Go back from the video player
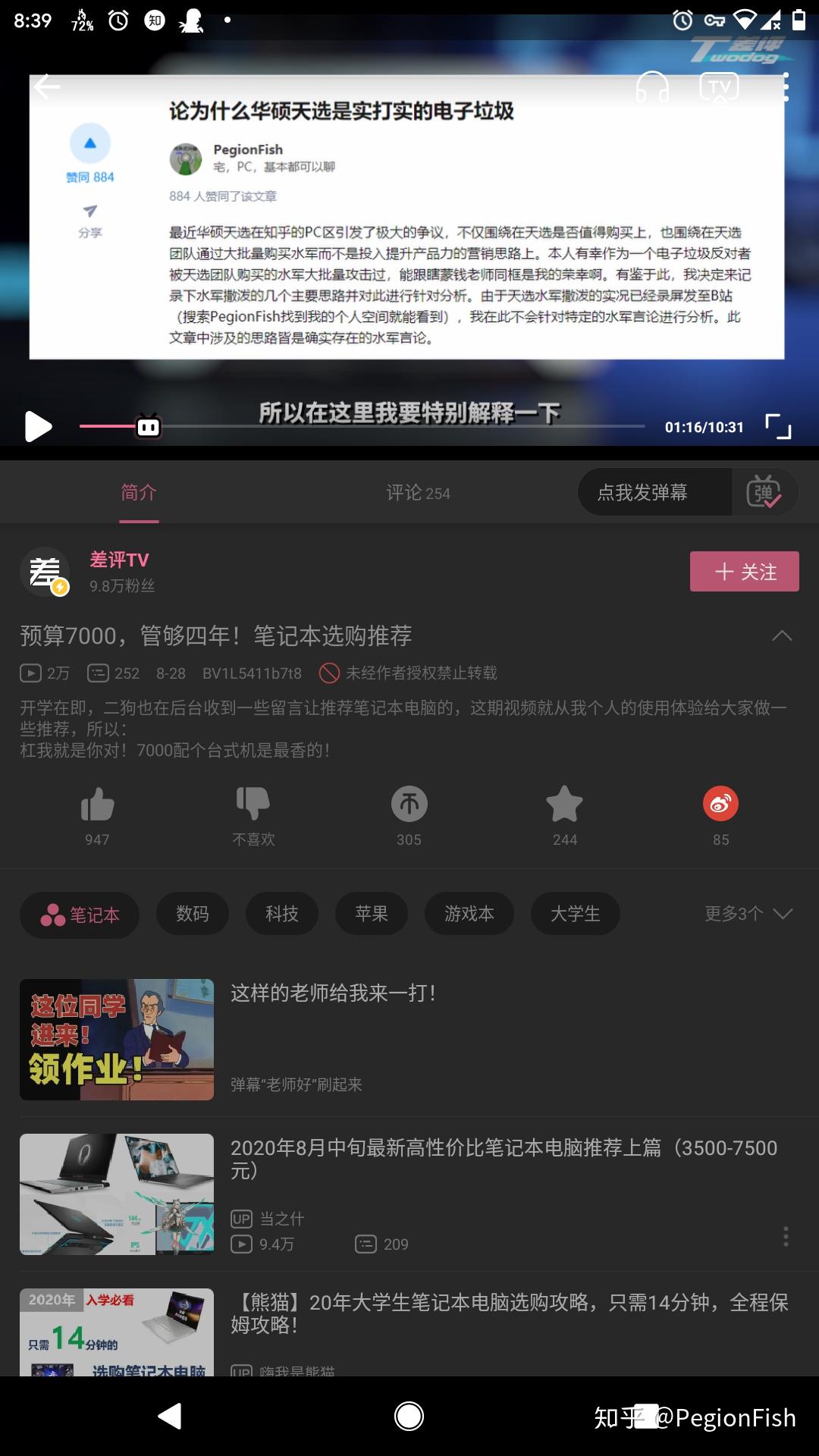 pyautogui.click(x=47, y=86)
